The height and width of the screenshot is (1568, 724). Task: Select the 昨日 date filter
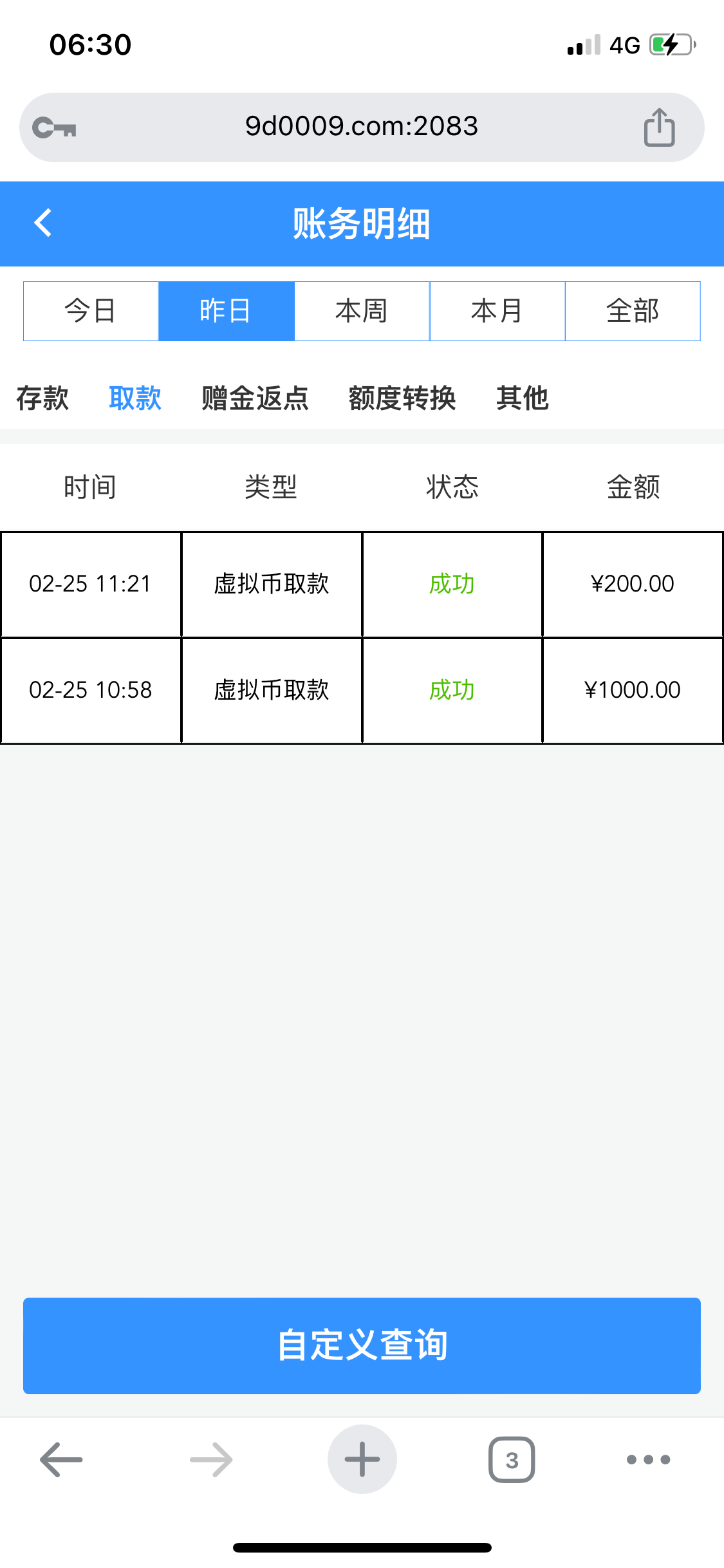(x=226, y=311)
